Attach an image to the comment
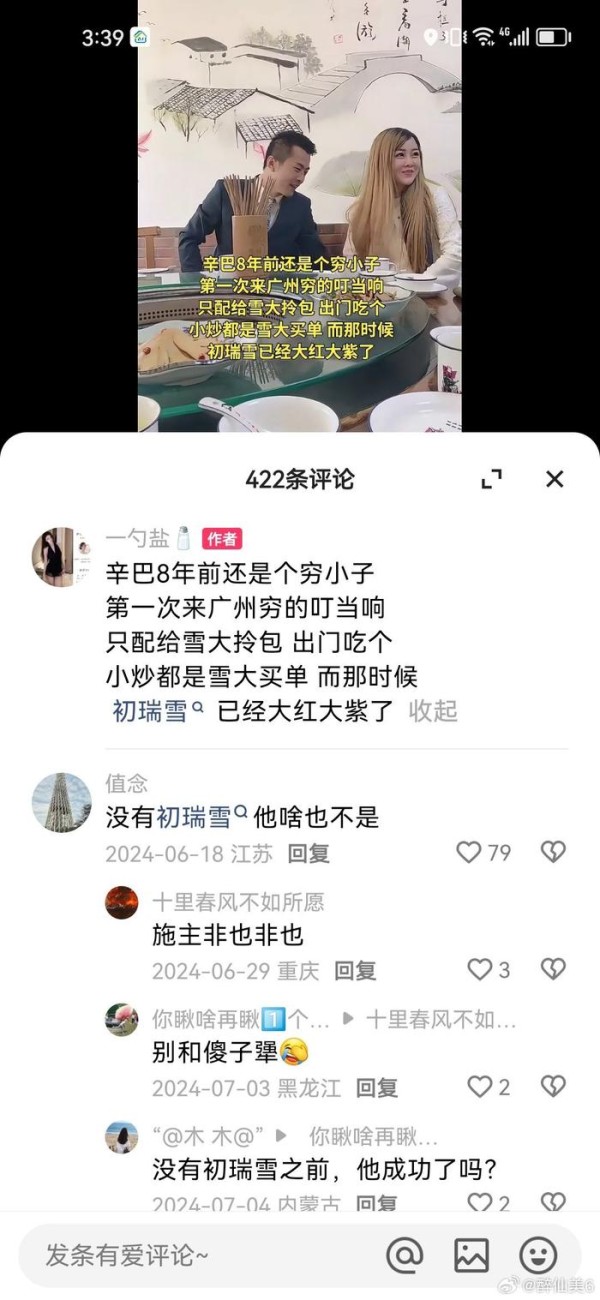 point(471,1254)
